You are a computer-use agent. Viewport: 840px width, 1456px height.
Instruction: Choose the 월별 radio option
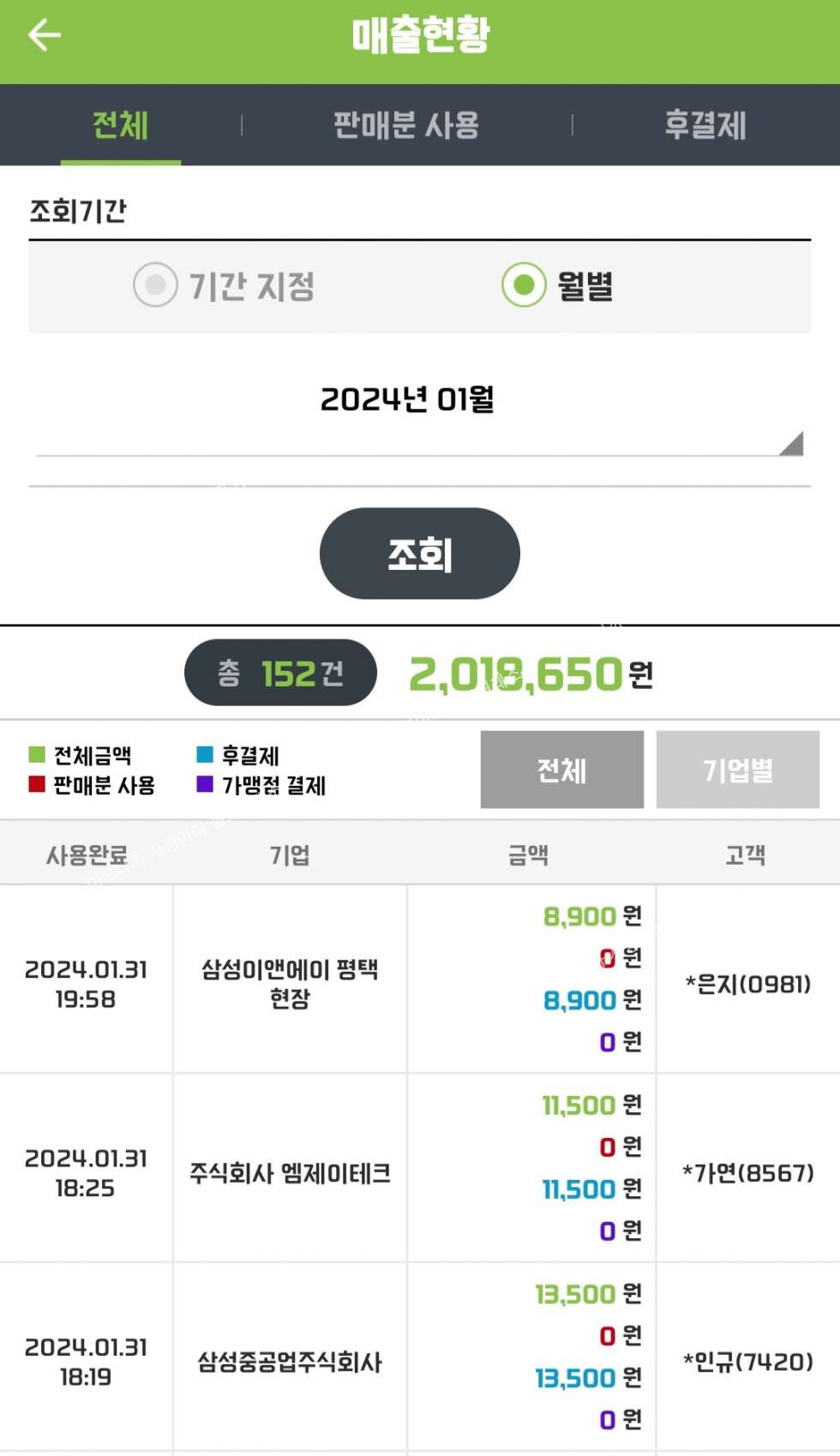524,285
